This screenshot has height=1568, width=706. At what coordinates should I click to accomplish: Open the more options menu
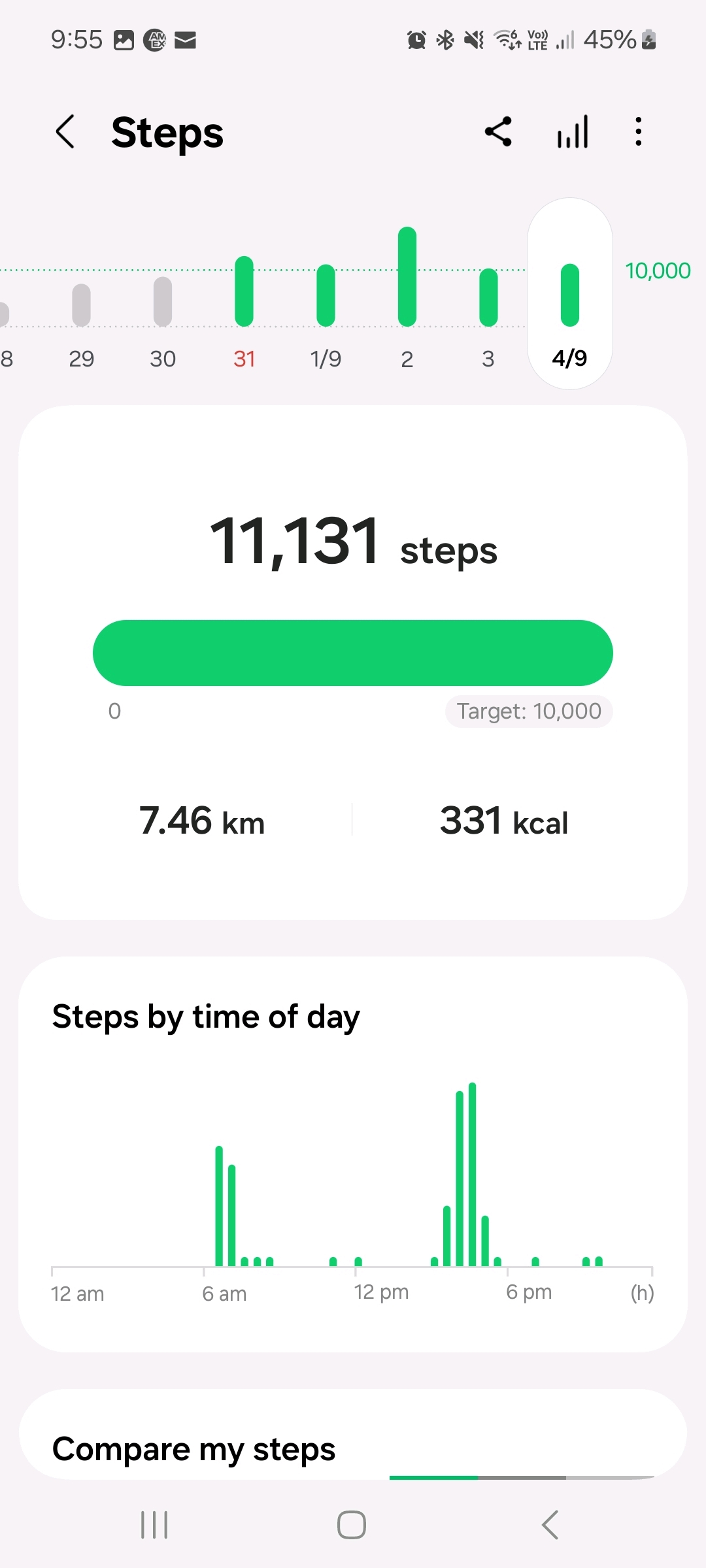pos(639,132)
